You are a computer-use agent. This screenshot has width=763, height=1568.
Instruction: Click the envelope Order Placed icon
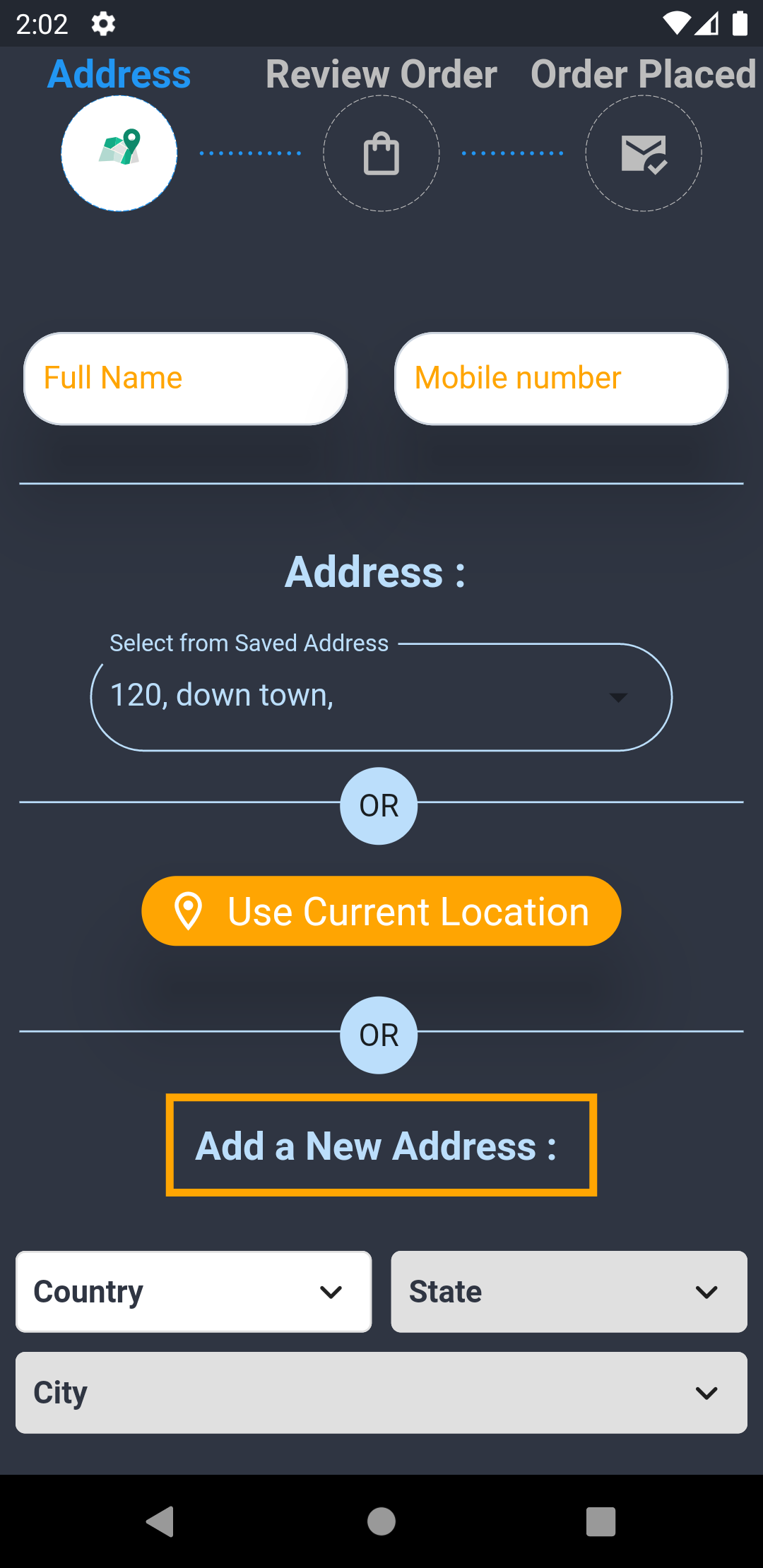[643, 153]
